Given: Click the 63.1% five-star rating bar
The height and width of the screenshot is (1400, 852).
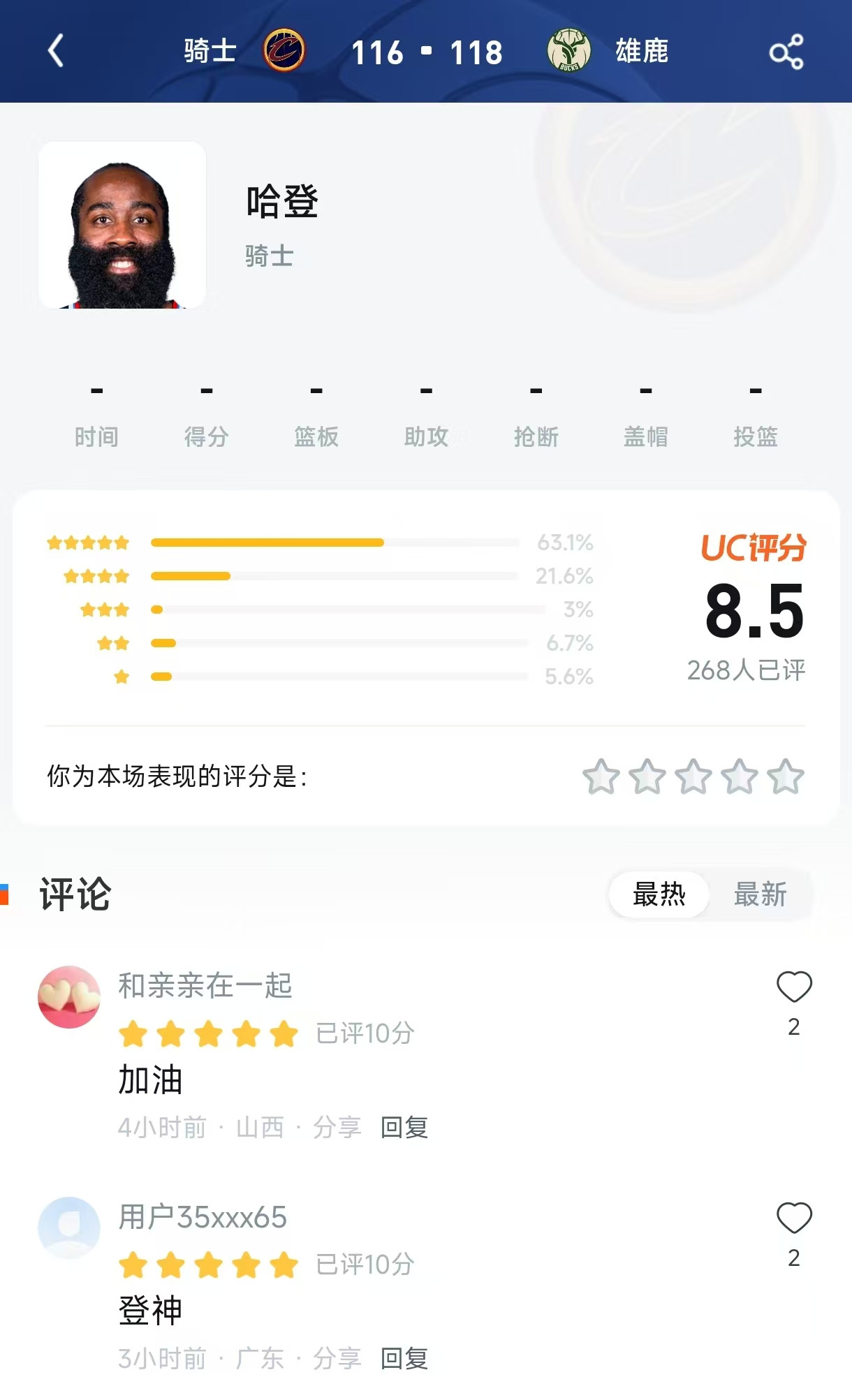Looking at the screenshot, I should pyautogui.click(x=339, y=542).
